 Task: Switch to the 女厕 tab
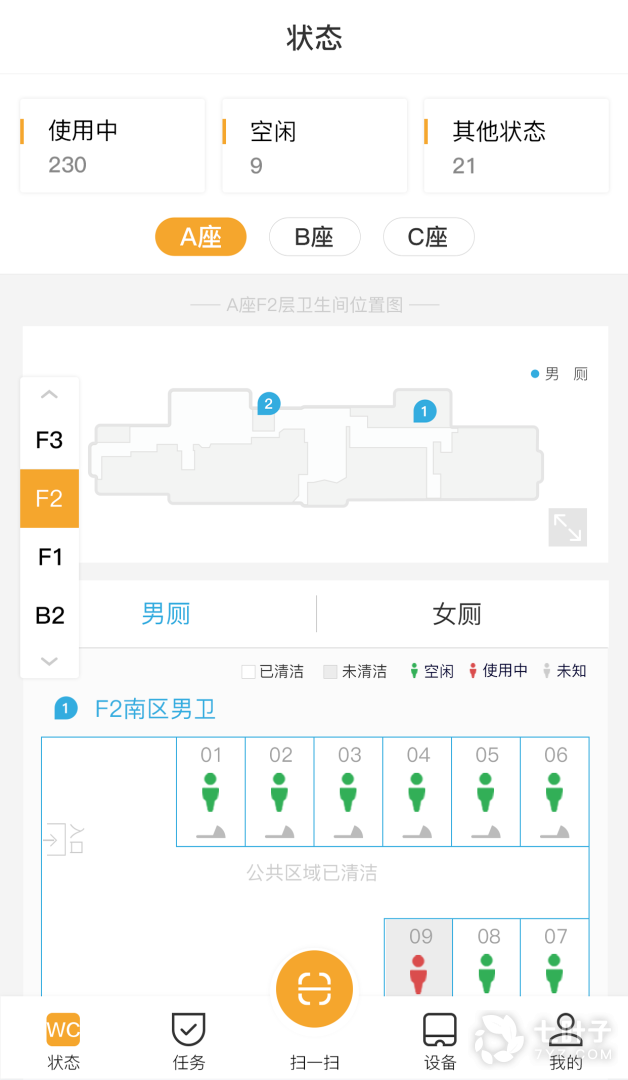(457, 614)
